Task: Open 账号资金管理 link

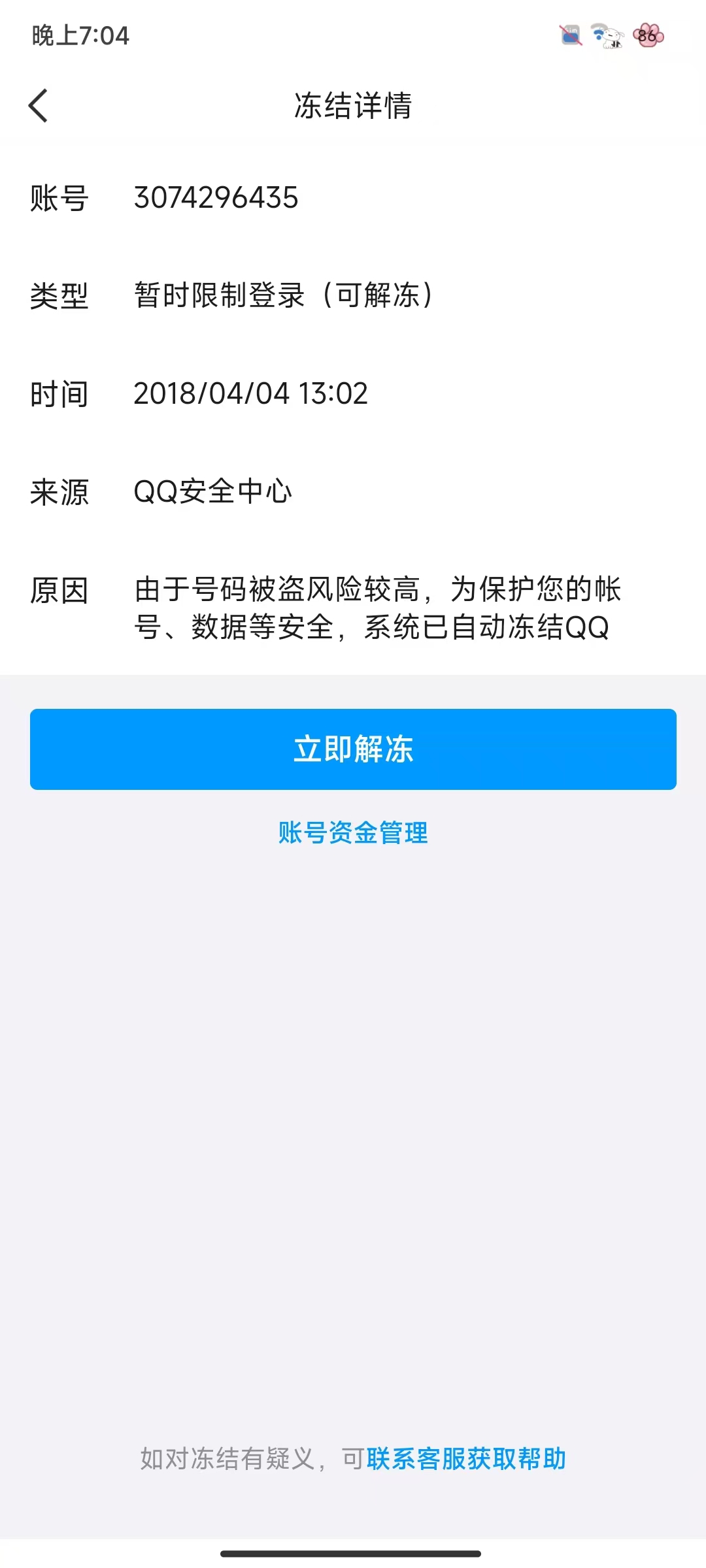Action: coord(353,833)
